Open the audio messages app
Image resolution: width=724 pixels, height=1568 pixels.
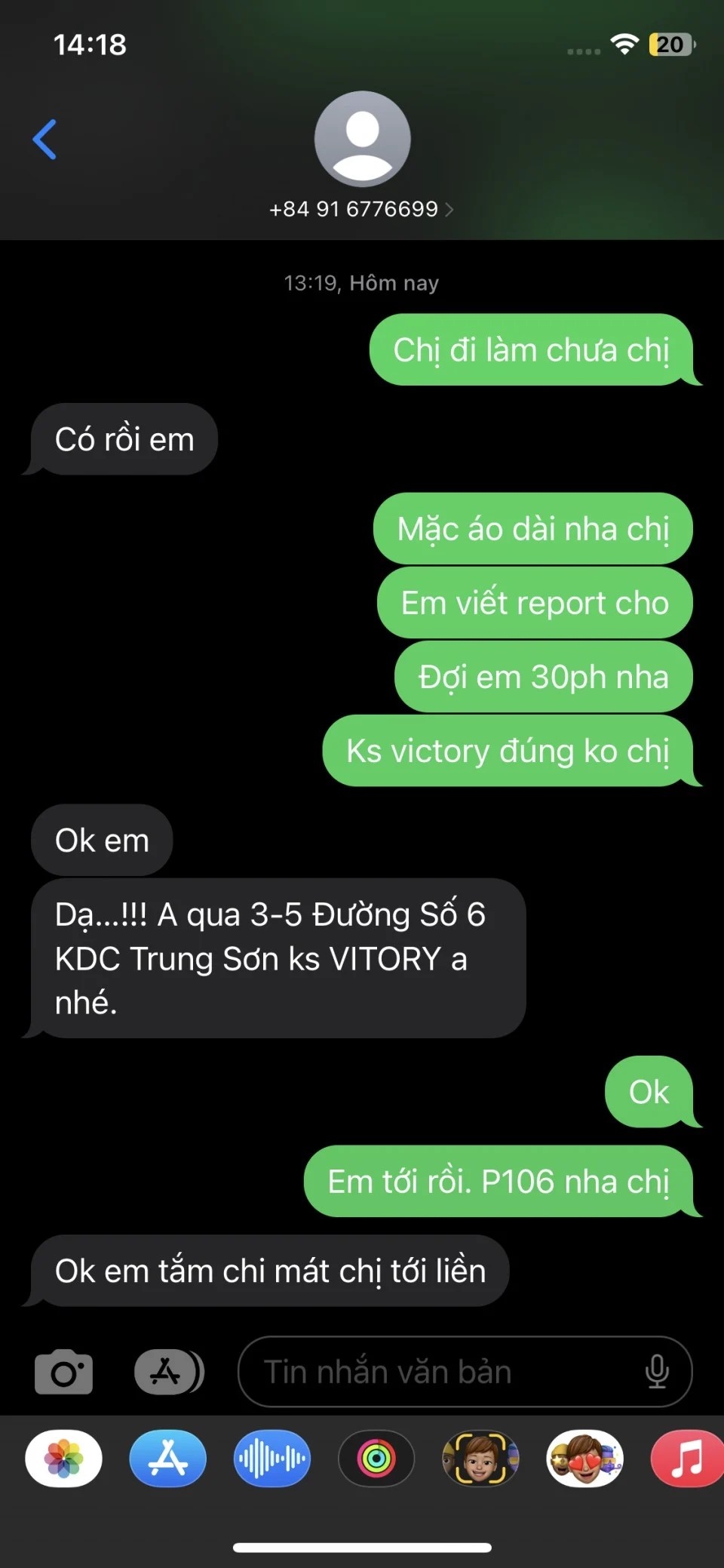(272, 1459)
